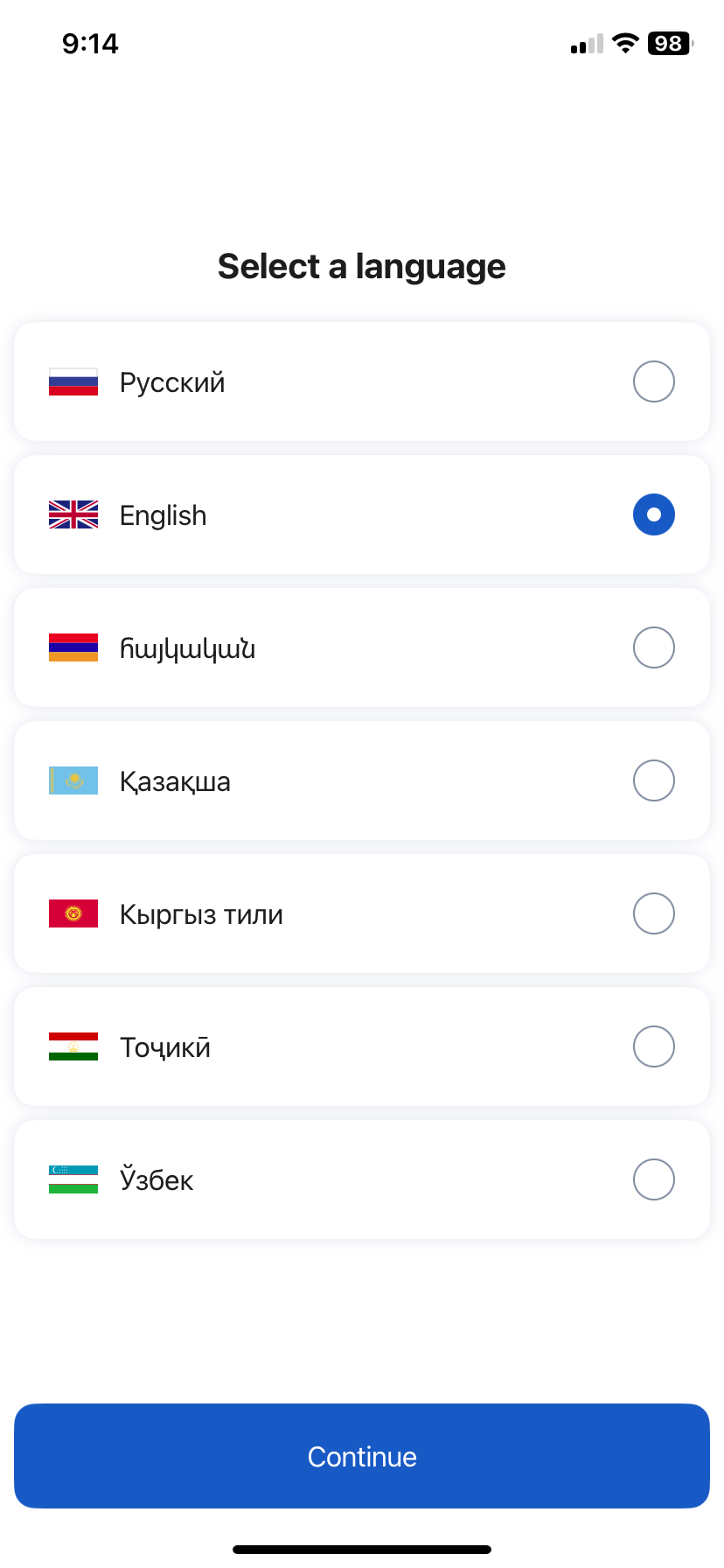Image resolution: width=724 pixels, height=1568 pixels.
Task: Click the Tajikistan flag icon
Action: pyautogui.click(x=73, y=1046)
